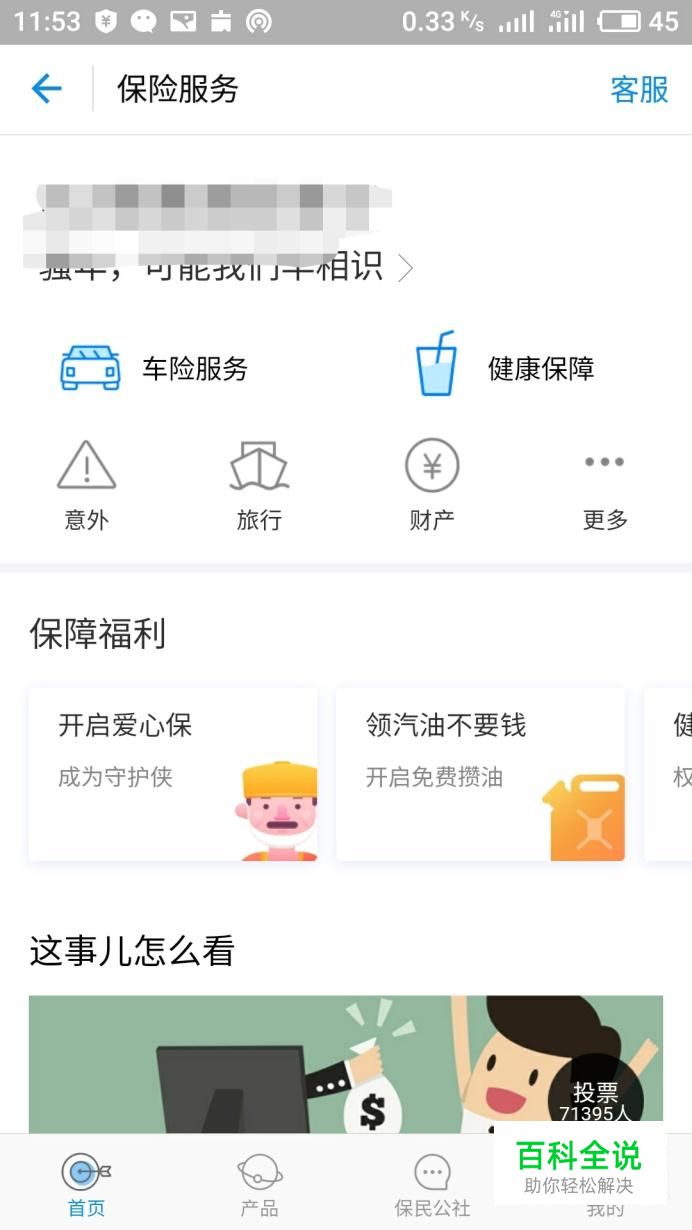This screenshot has height=1230, width=692.
Task: Open the 这事儿怎么看 vote banner
Action: pos(345,1064)
